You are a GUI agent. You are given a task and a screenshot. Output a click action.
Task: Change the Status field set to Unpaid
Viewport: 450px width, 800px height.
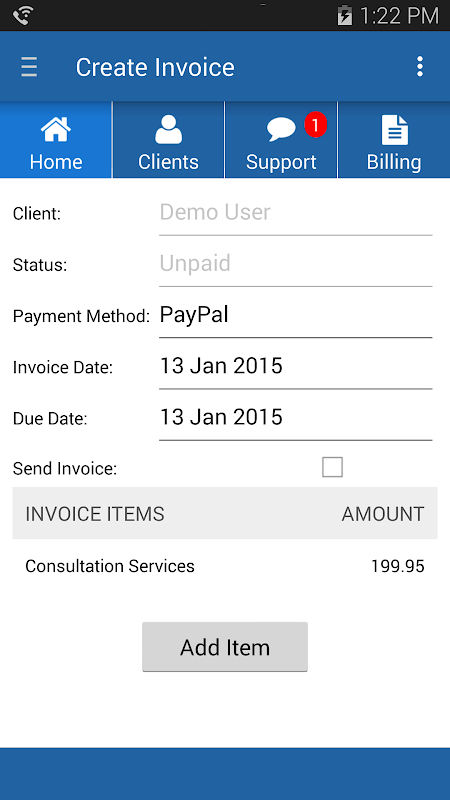(x=295, y=264)
